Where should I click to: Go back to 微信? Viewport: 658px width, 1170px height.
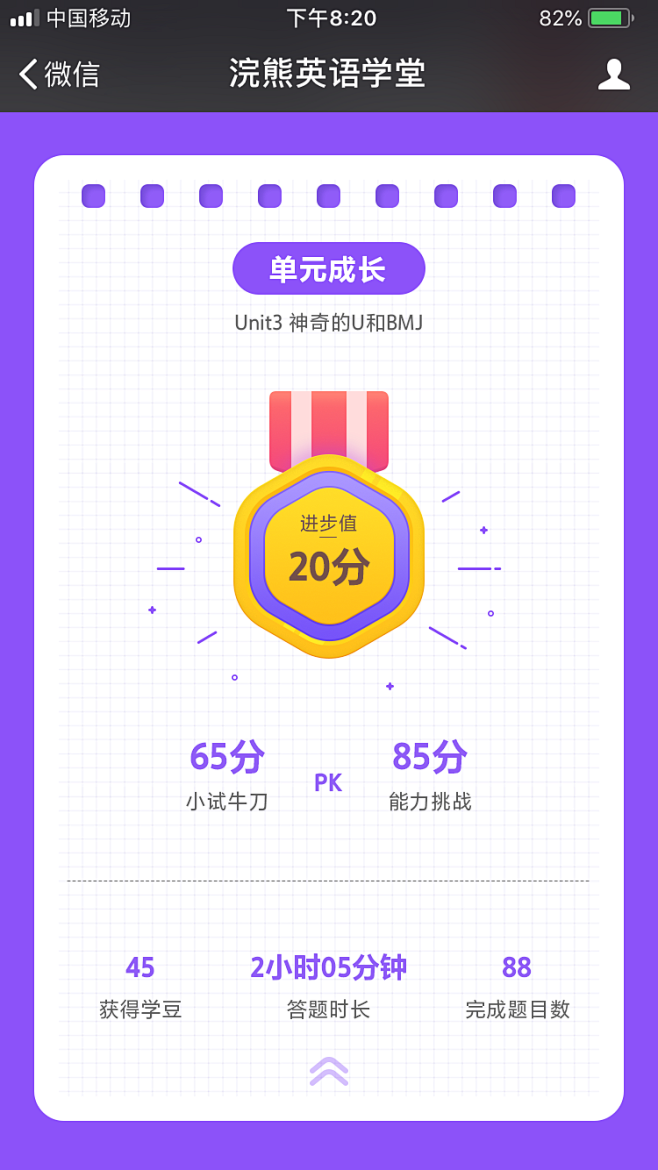(58, 74)
